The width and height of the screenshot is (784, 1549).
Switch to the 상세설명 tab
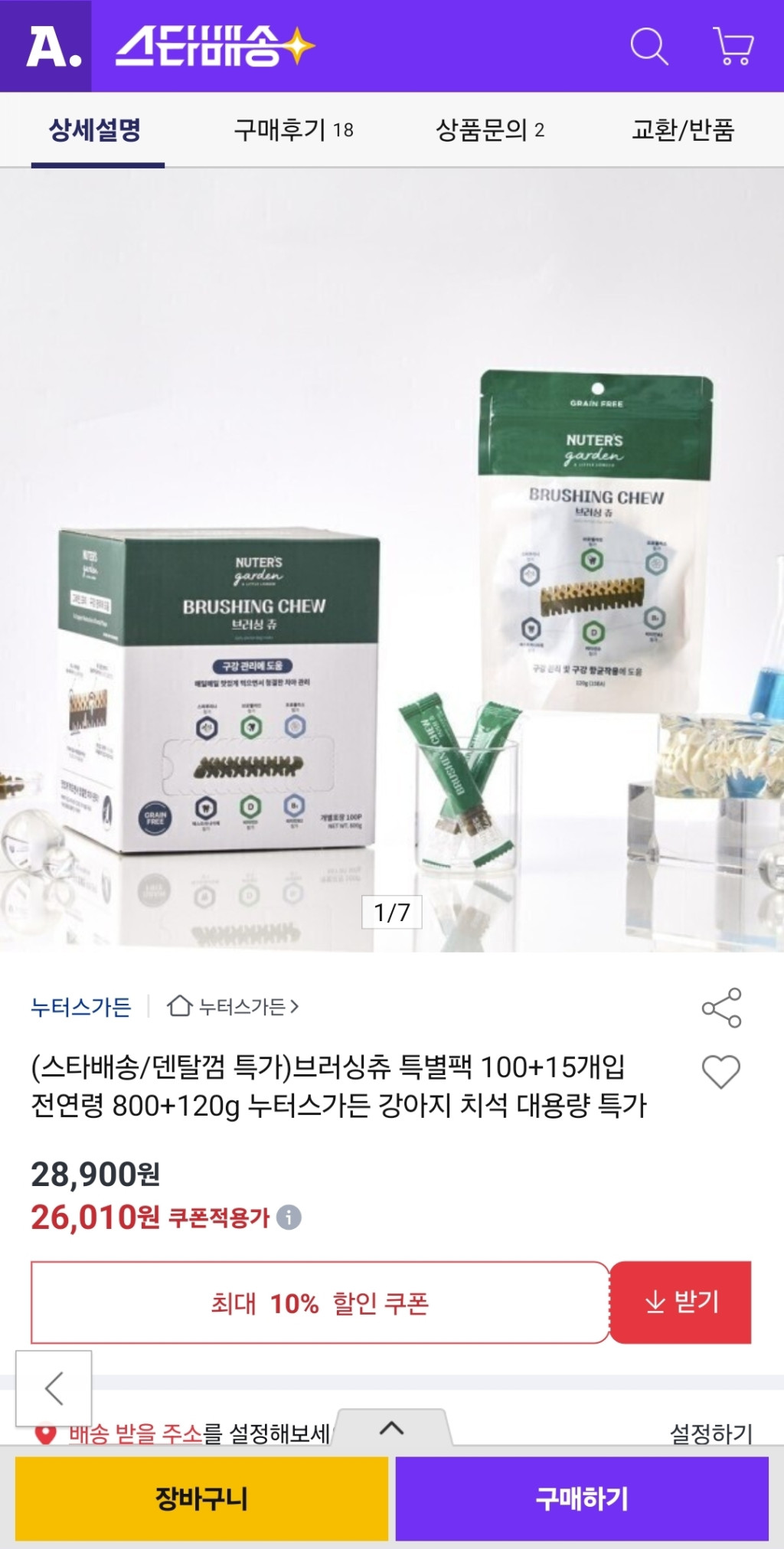[96, 130]
